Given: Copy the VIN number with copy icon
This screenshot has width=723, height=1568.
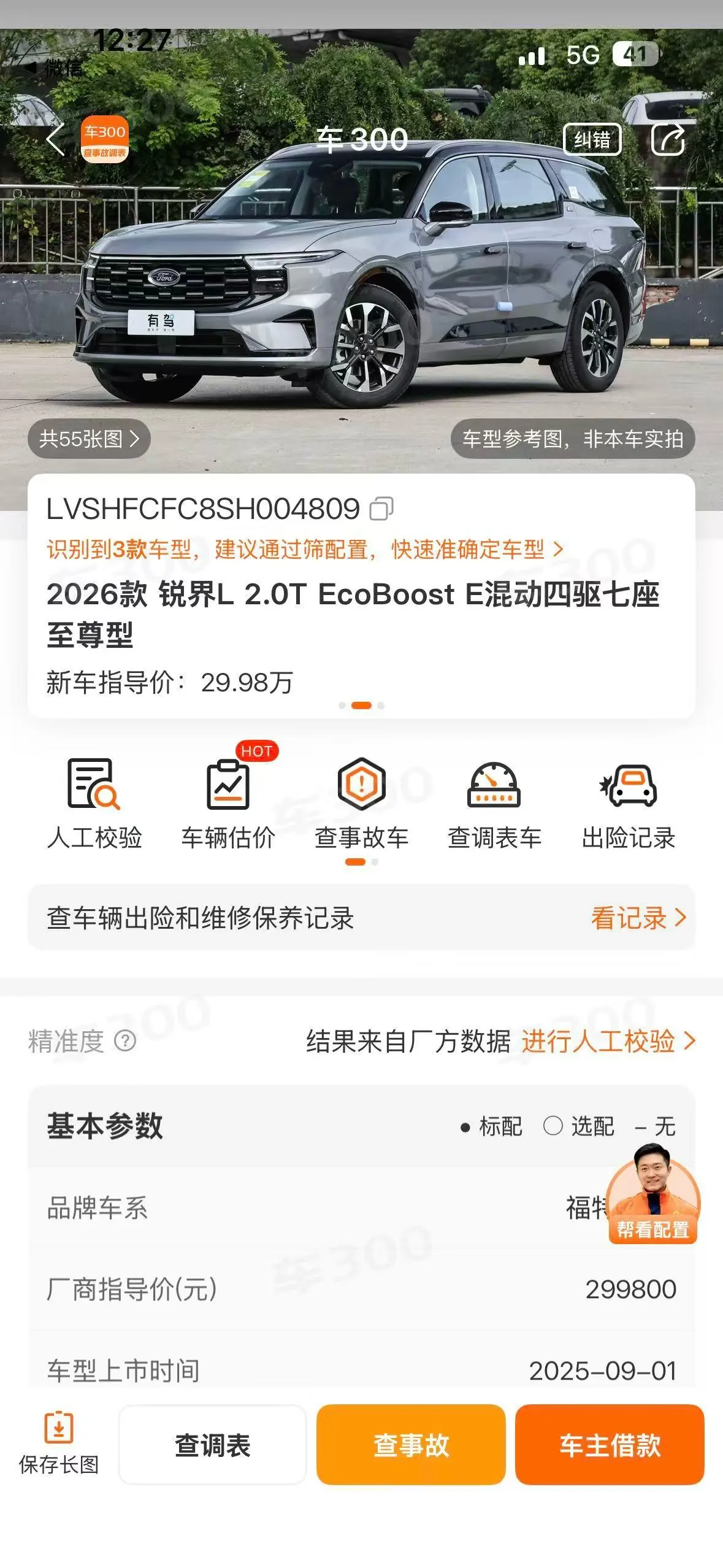Looking at the screenshot, I should [x=381, y=509].
